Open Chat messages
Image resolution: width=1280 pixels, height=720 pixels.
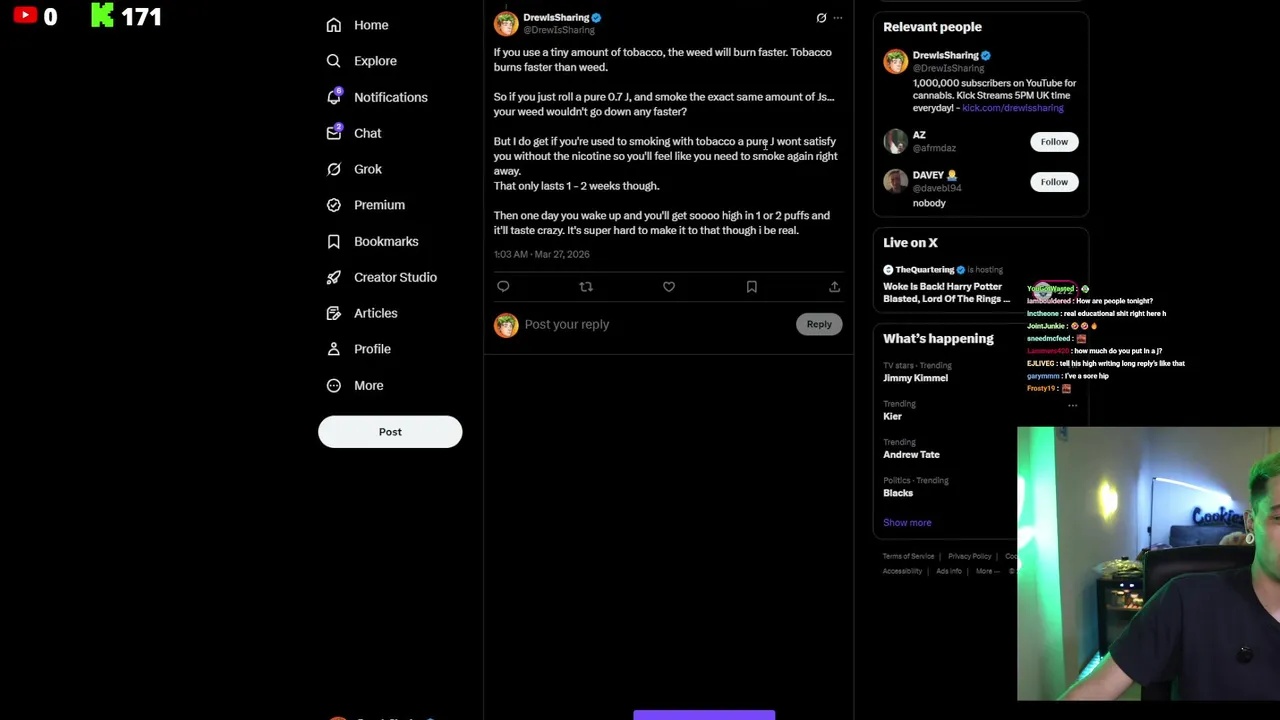(354, 133)
